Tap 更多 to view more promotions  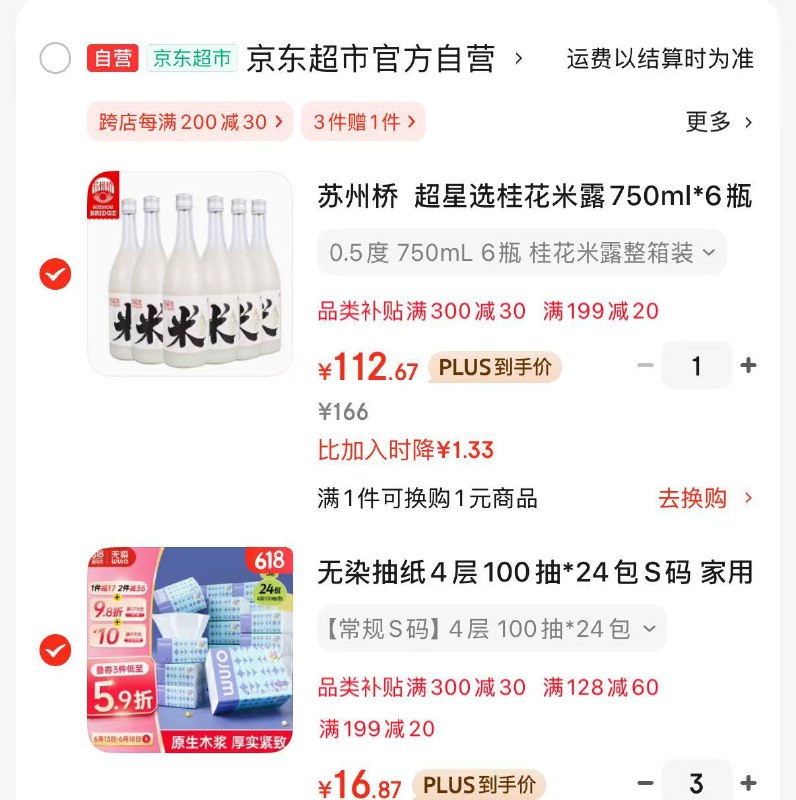tap(718, 122)
